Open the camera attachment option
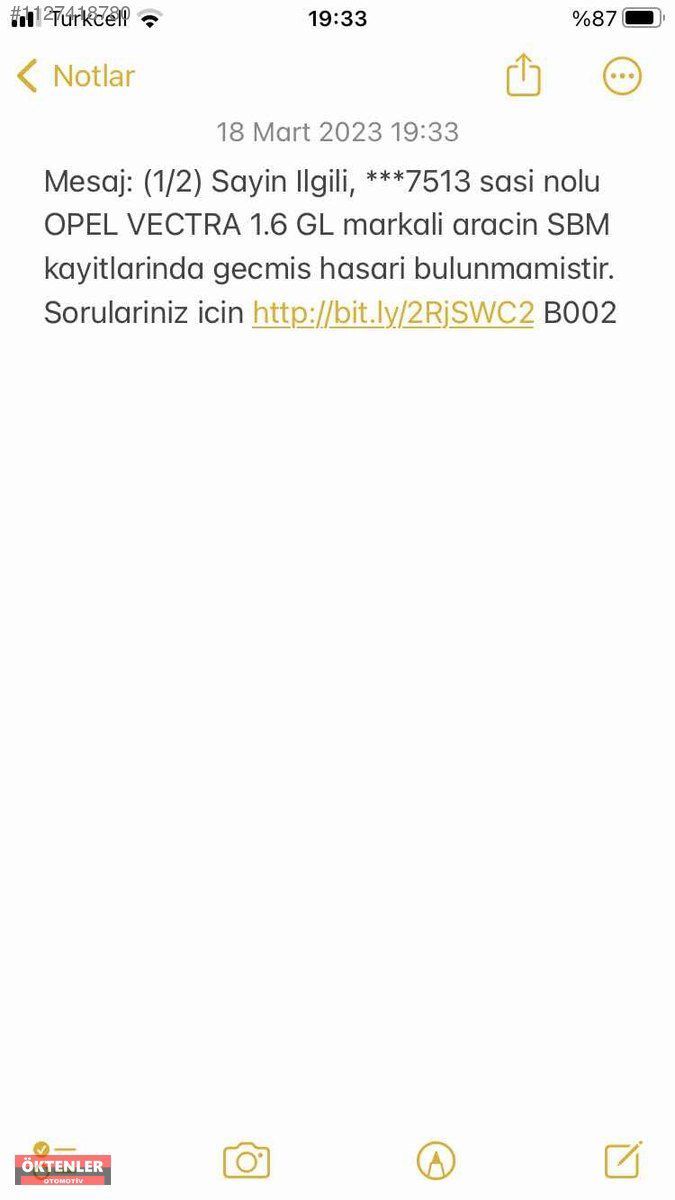 pyautogui.click(x=246, y=1160)
